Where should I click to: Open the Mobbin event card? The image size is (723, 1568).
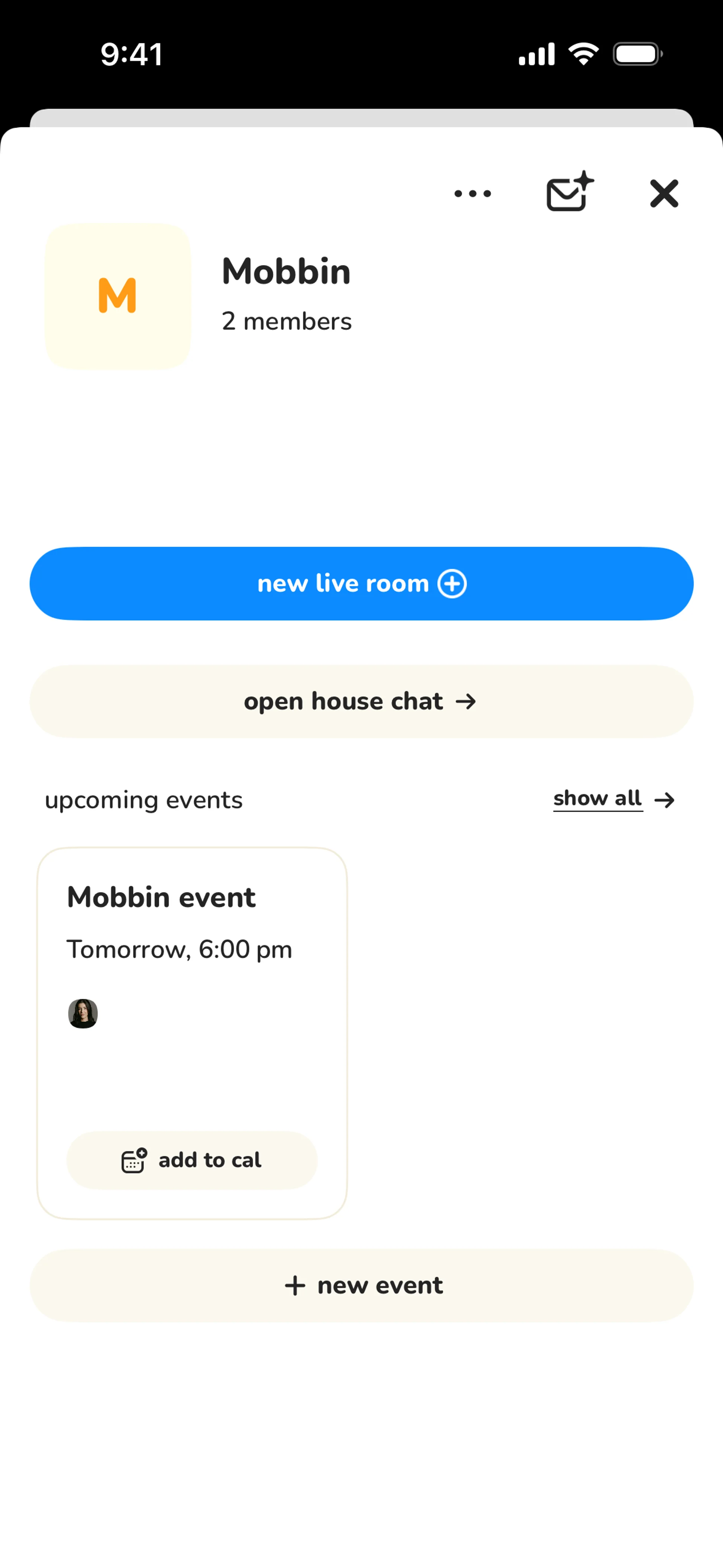(x=192, y=949)
